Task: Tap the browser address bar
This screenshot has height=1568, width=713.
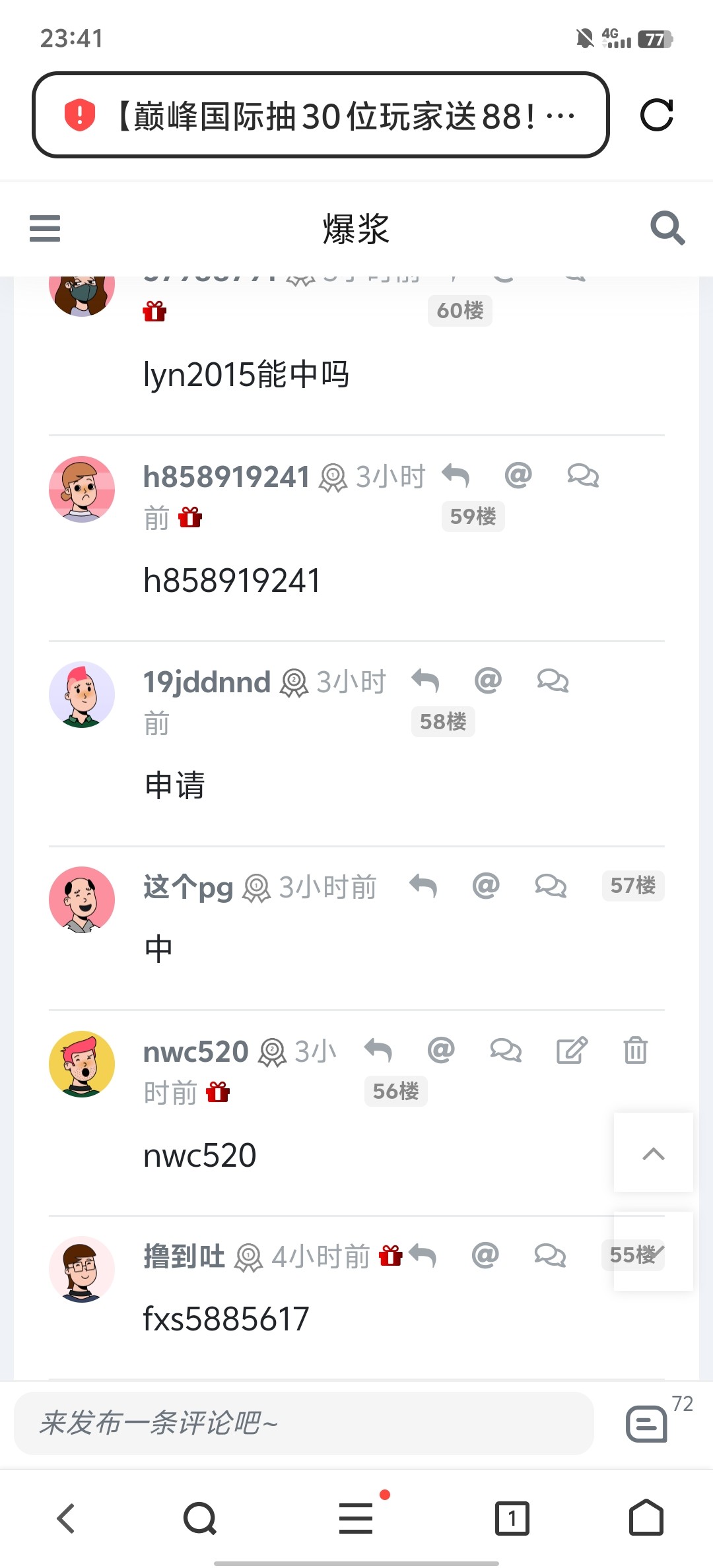Action: coord(320,115)
